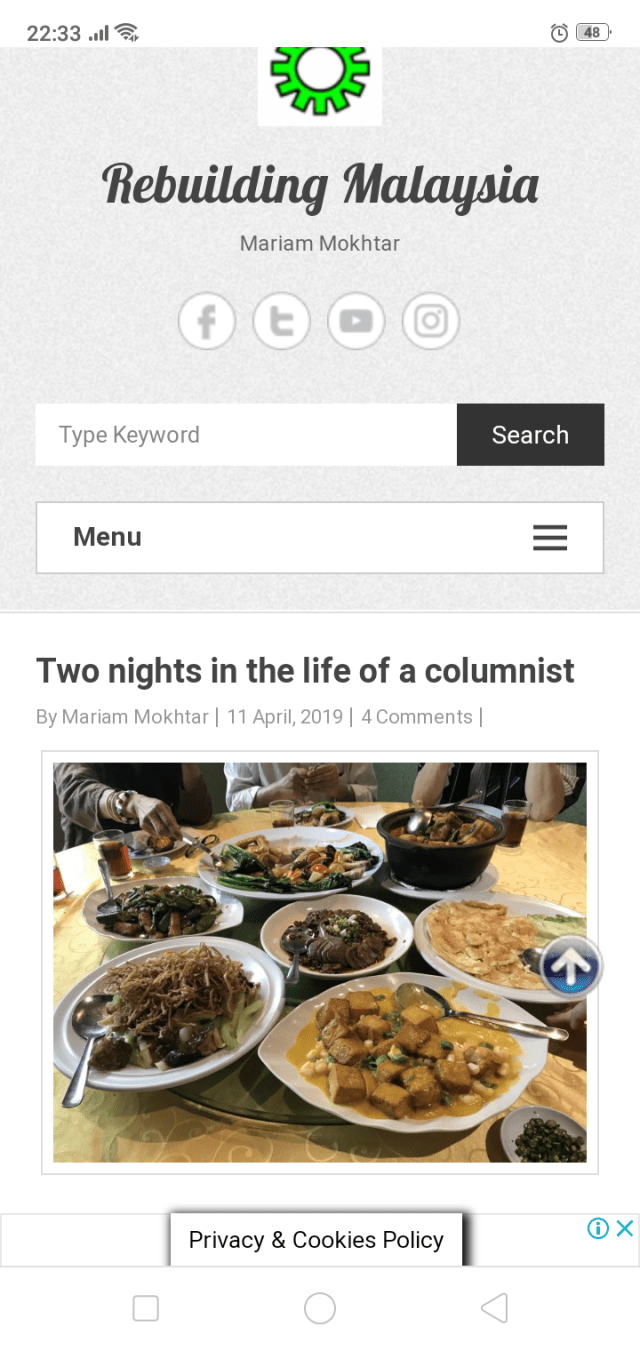Open article Two nights in the life of a columnist
This screenshot has width=640, height=1351.
point(305,671)
